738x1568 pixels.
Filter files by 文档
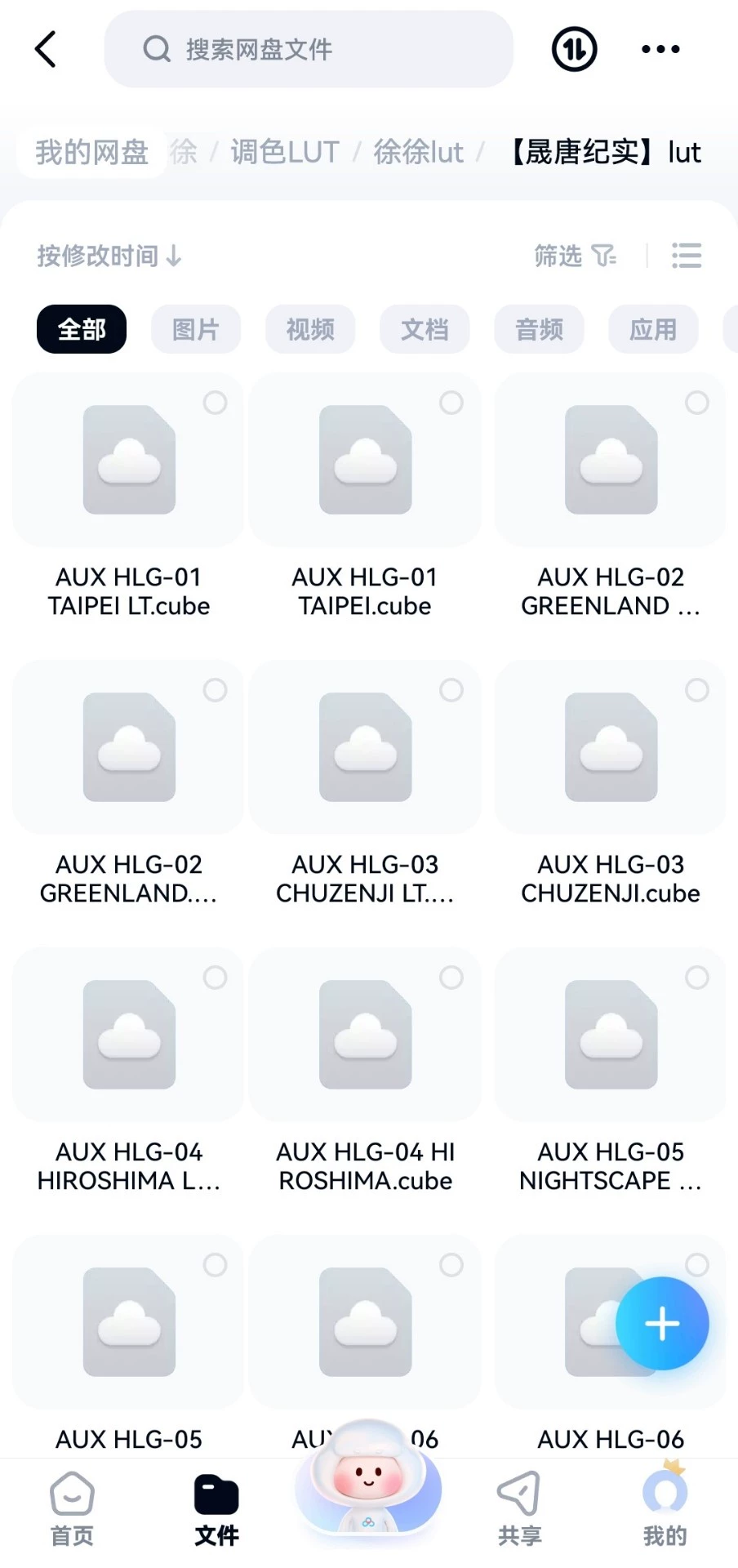[x=425, y=329]
